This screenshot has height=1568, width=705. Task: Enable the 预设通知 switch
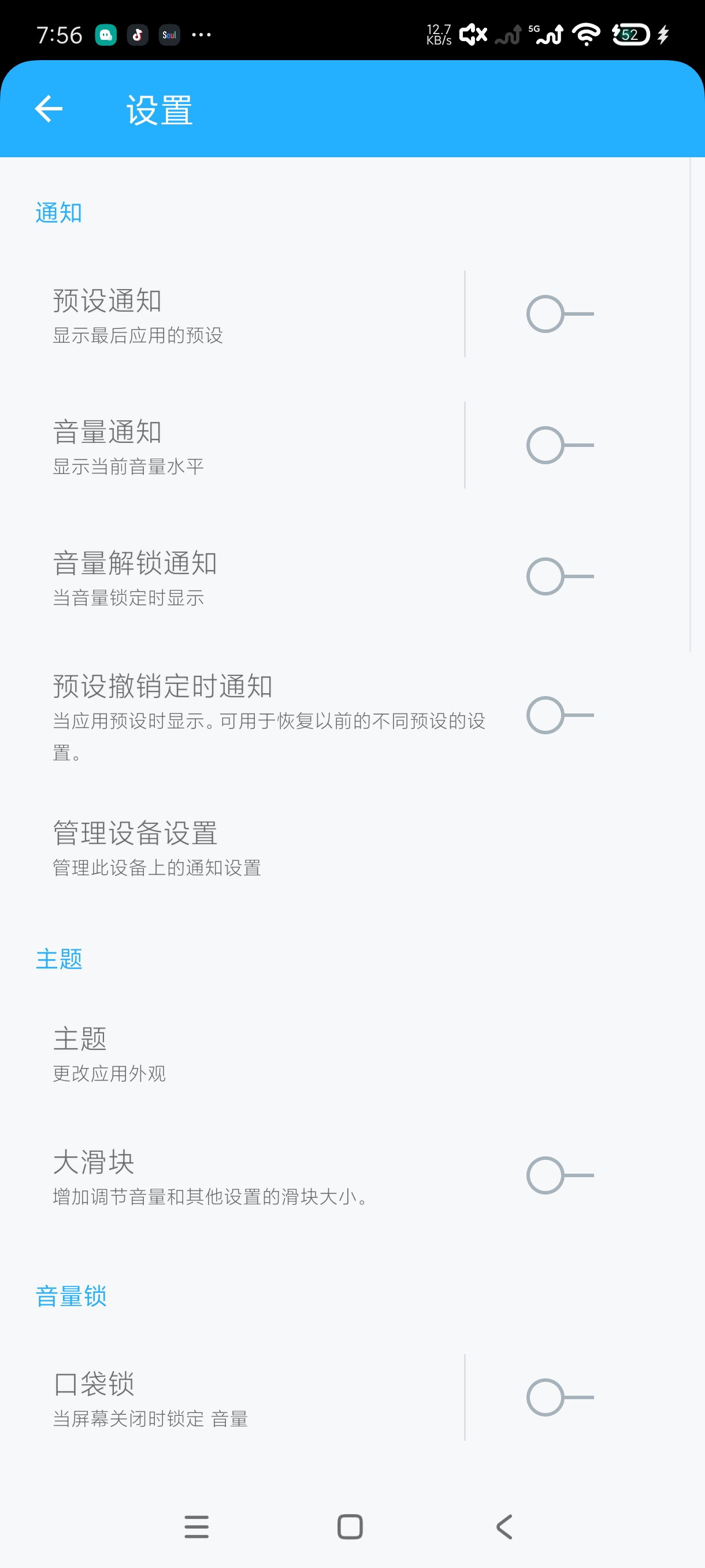(x=559, y=314)
